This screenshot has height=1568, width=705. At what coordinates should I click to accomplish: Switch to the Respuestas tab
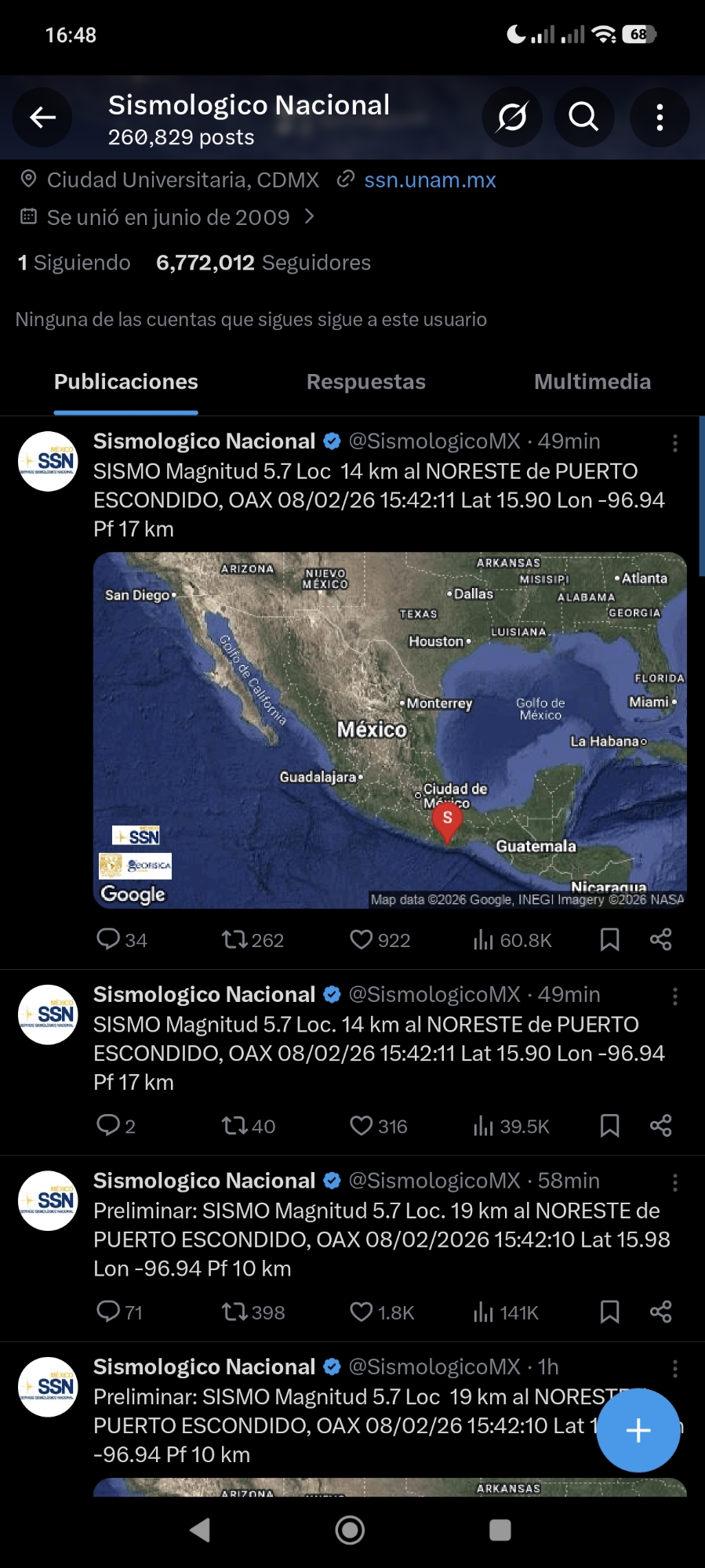pos(365,382)
